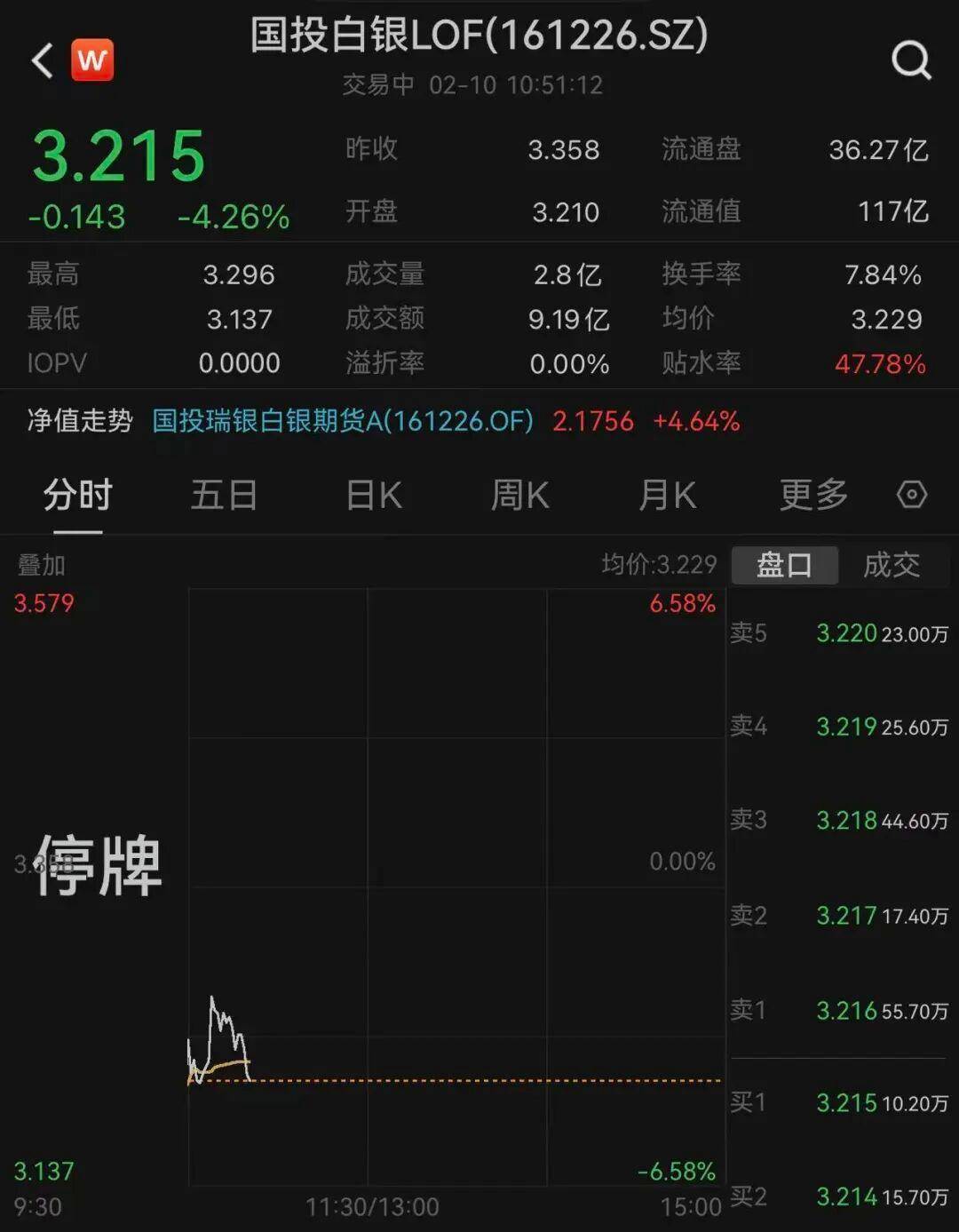Image resolution: width=959 pixels, height=1232 pixels.
Task: Open the search magnifier icon
Action: click(x=911, y=60)
